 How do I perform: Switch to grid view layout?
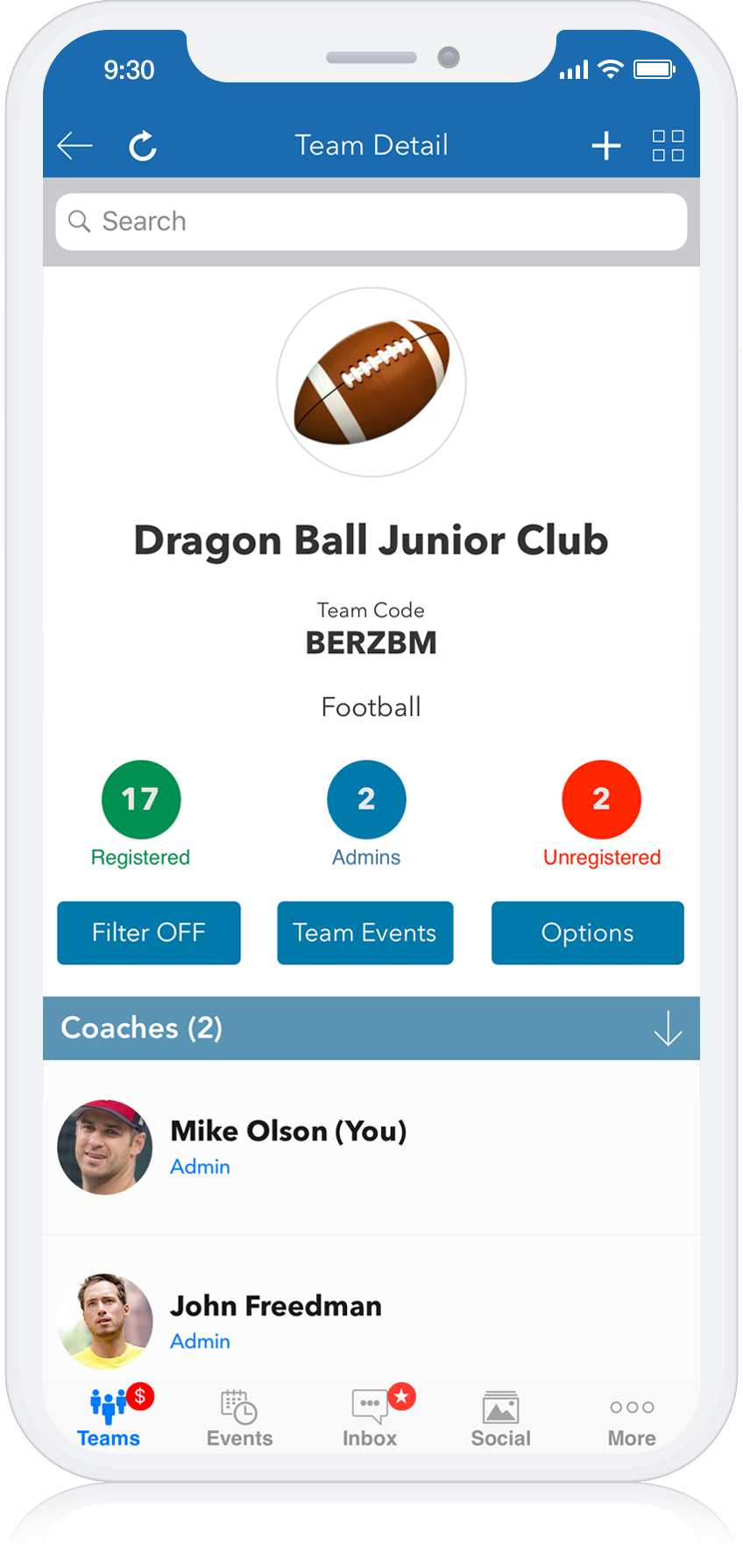tap(668, 145)
